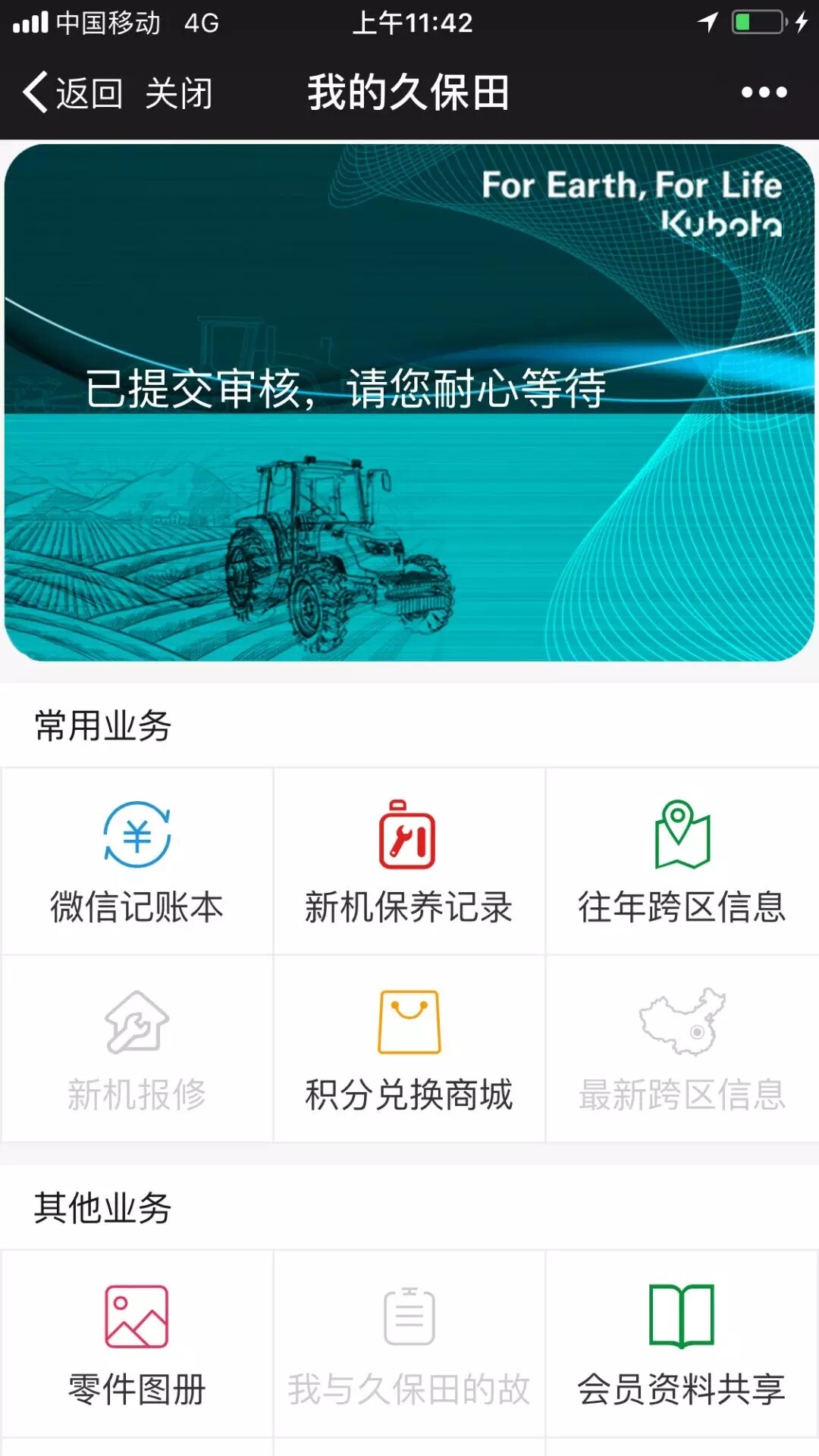Open 我与久保田的故事 tile
Viewport: 819px width, 1456px height.
(409, 1345)
